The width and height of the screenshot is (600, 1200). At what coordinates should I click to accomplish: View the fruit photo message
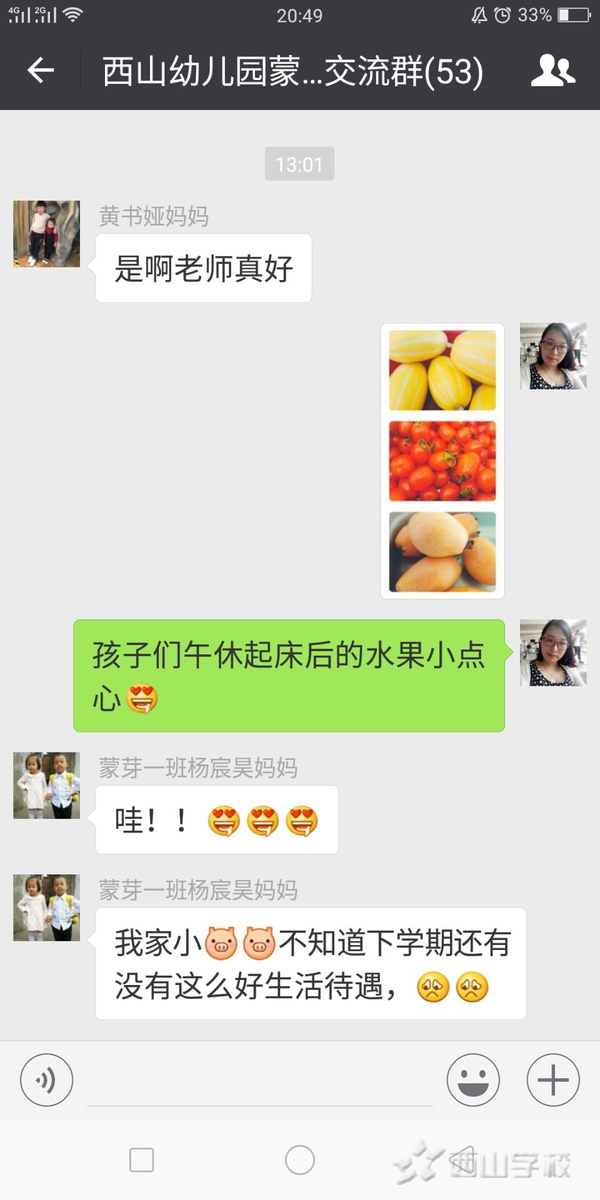click(442, 460)
